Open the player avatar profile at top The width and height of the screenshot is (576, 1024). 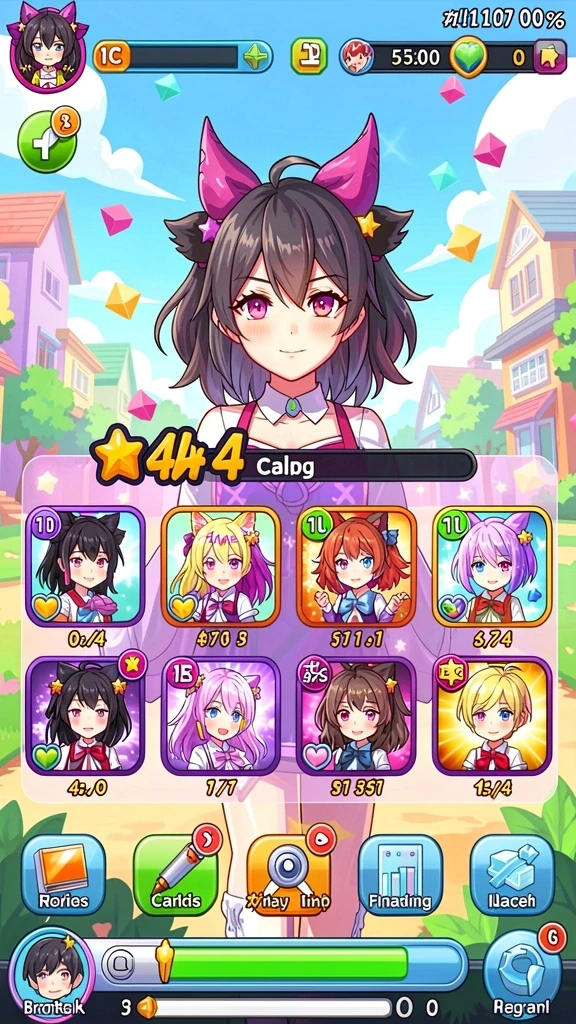click(47, 54)
